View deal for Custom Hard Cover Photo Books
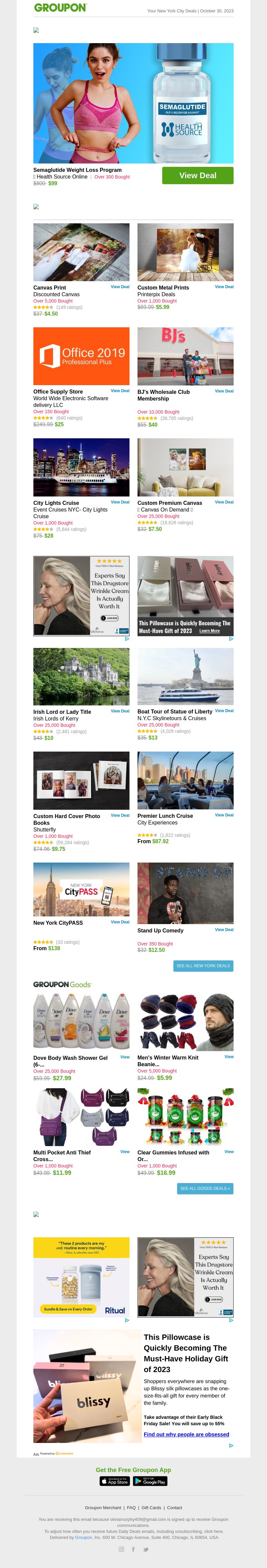 pos(120,815)
